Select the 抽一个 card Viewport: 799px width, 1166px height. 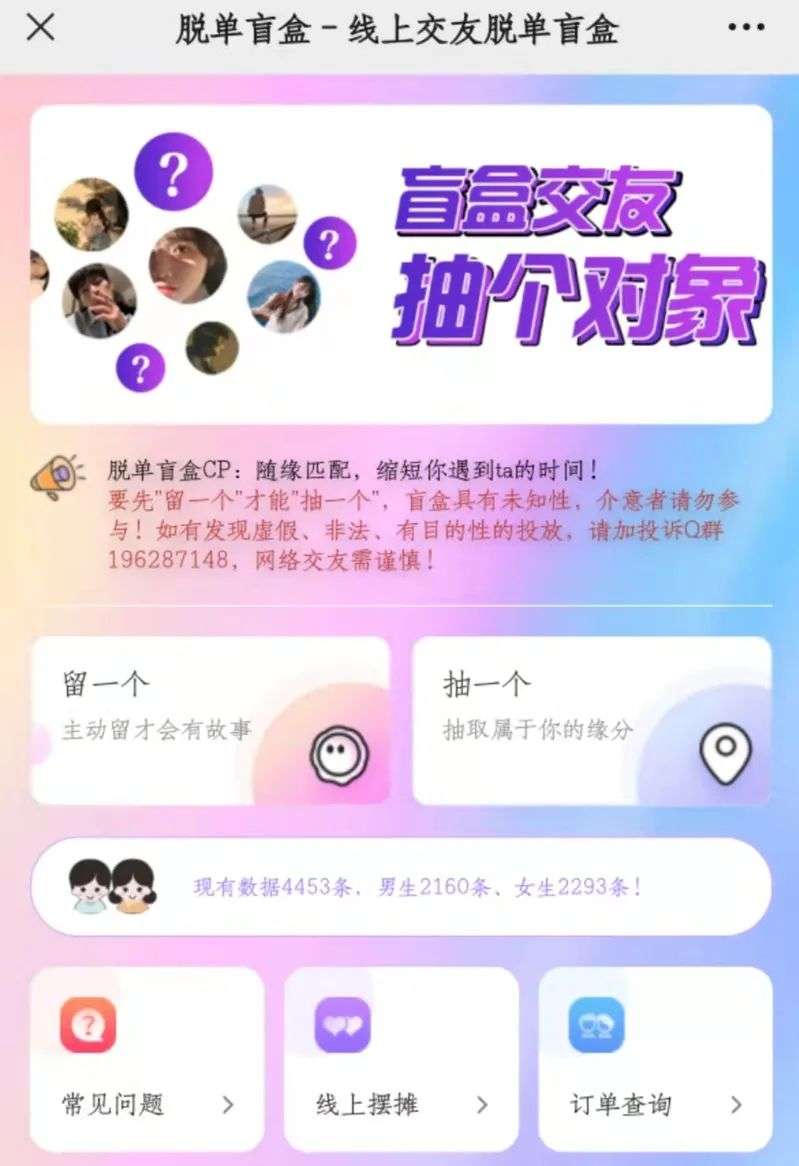click(x=592, y=720)
